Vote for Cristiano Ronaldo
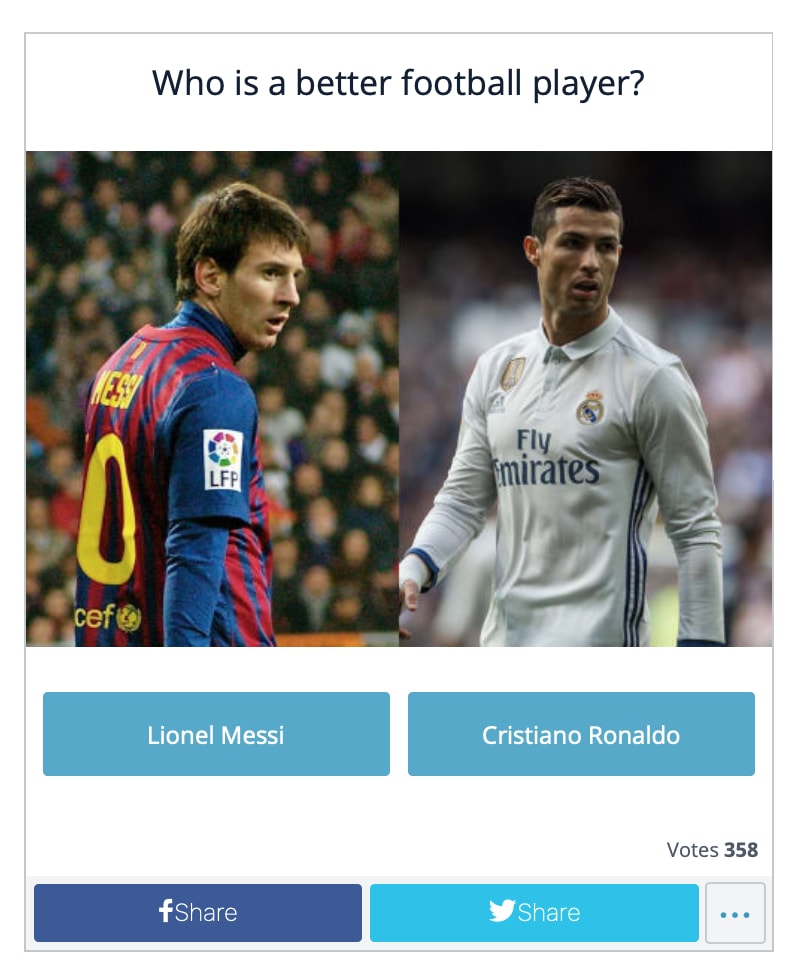This screenshot has width=804, height=972. tap(581, 734)
